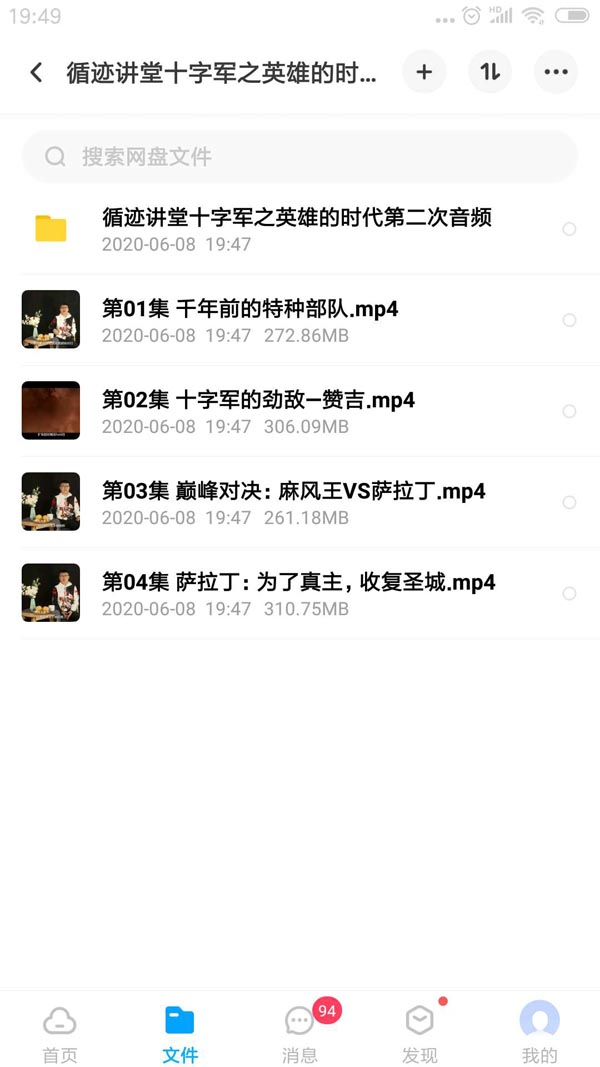Open the video 第03集 巅峰对决
Viewport: 600px width, 1067px height.
293,502
